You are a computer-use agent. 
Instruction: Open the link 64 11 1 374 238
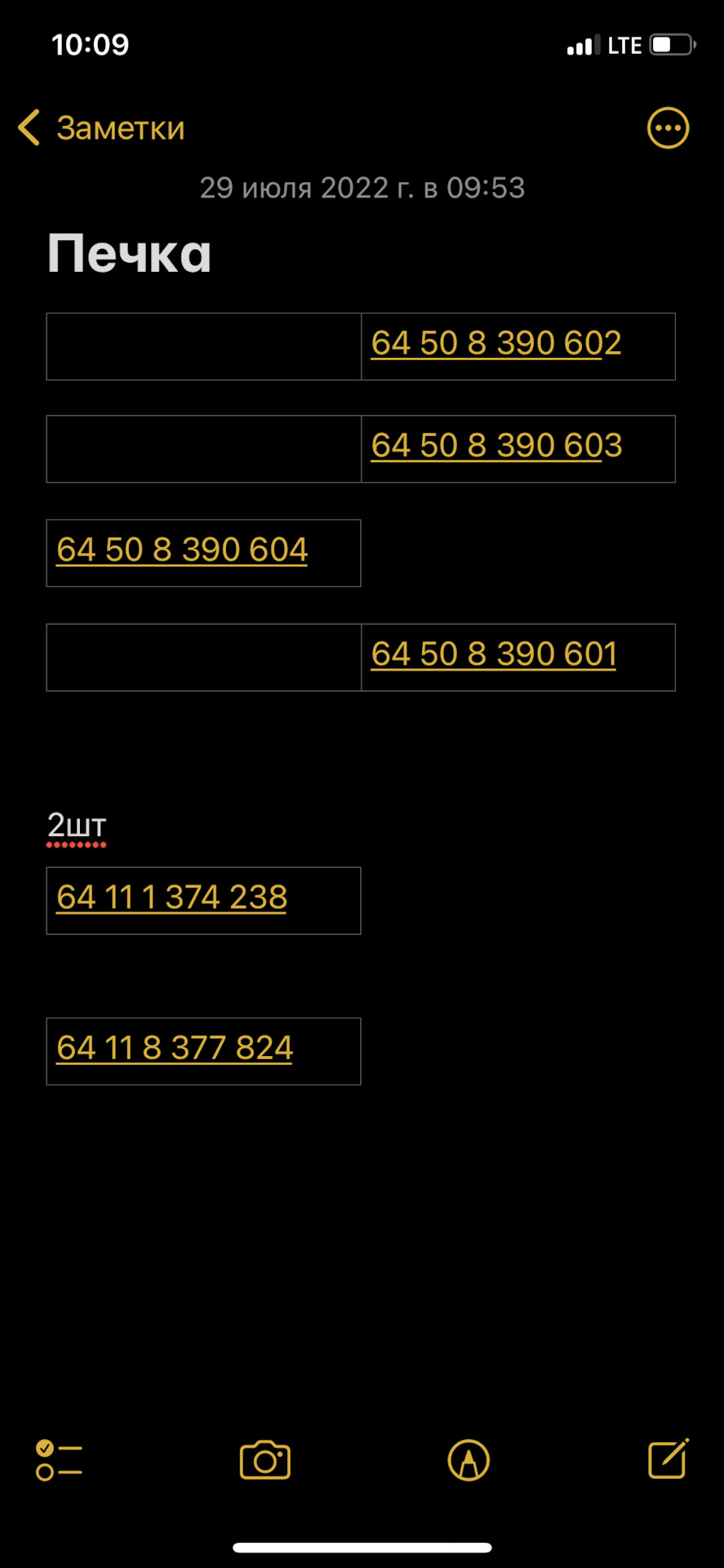(x=171, y=898)
